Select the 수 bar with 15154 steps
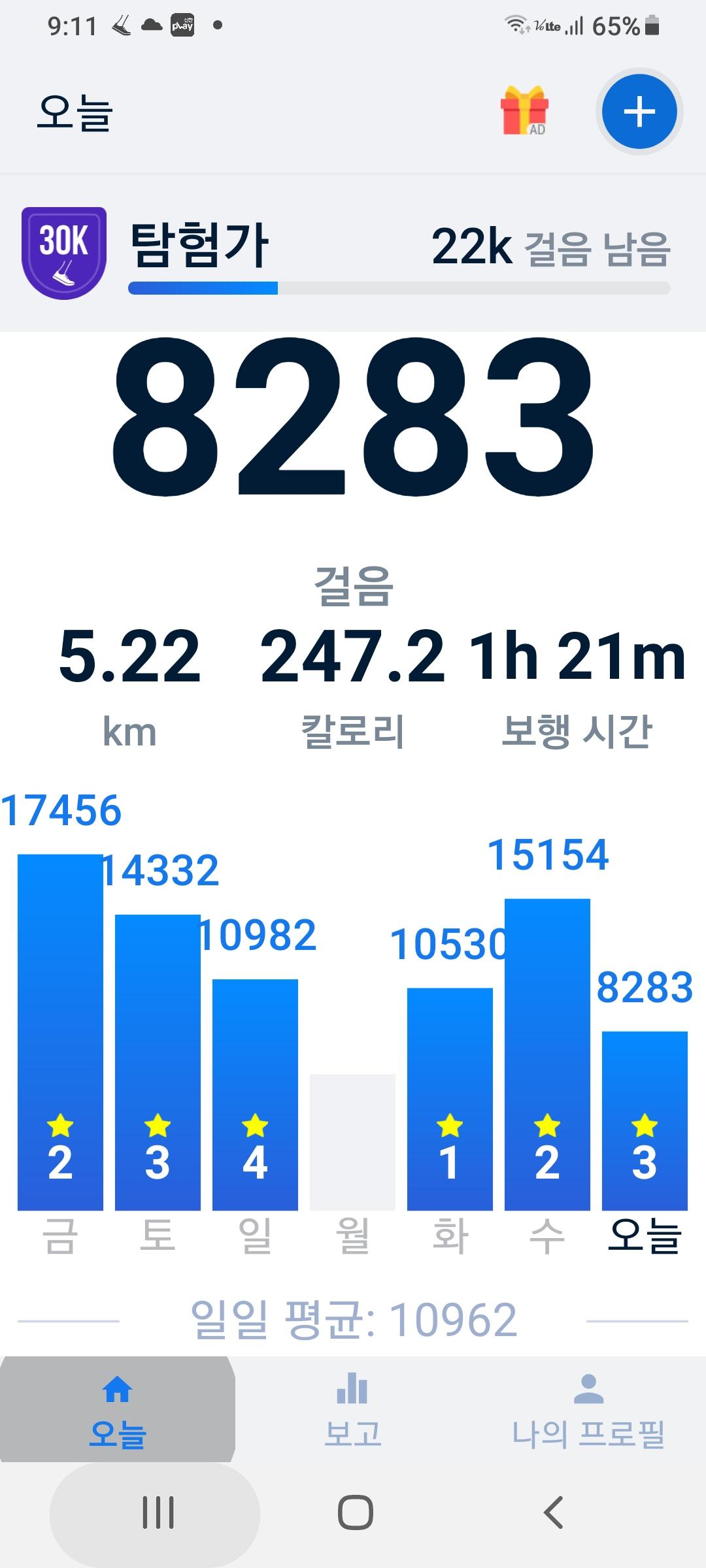This screenshot has height=1568, width=706. coord(547,1054)
